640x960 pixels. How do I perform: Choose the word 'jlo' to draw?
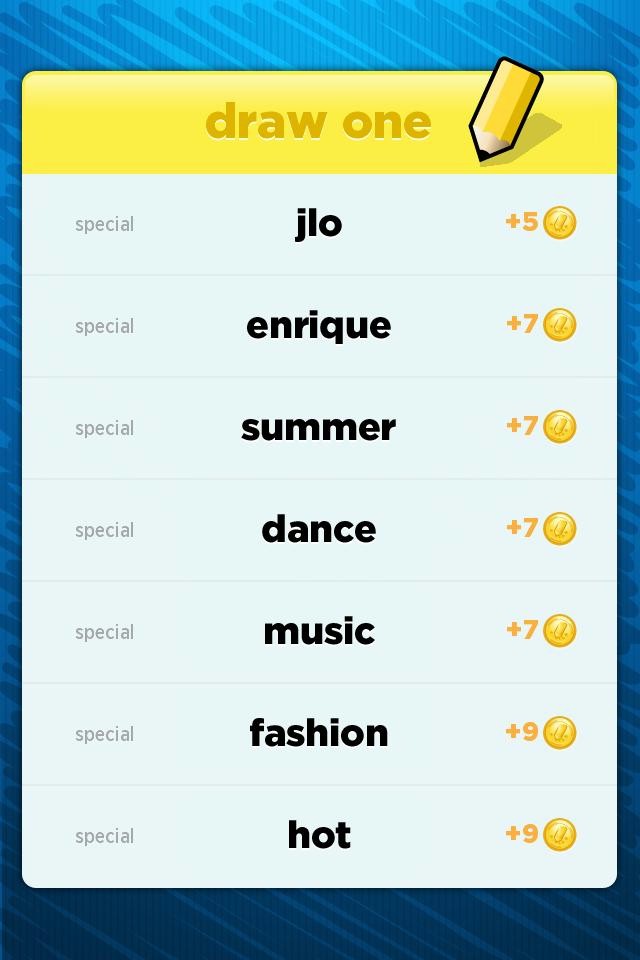point(319,224)
